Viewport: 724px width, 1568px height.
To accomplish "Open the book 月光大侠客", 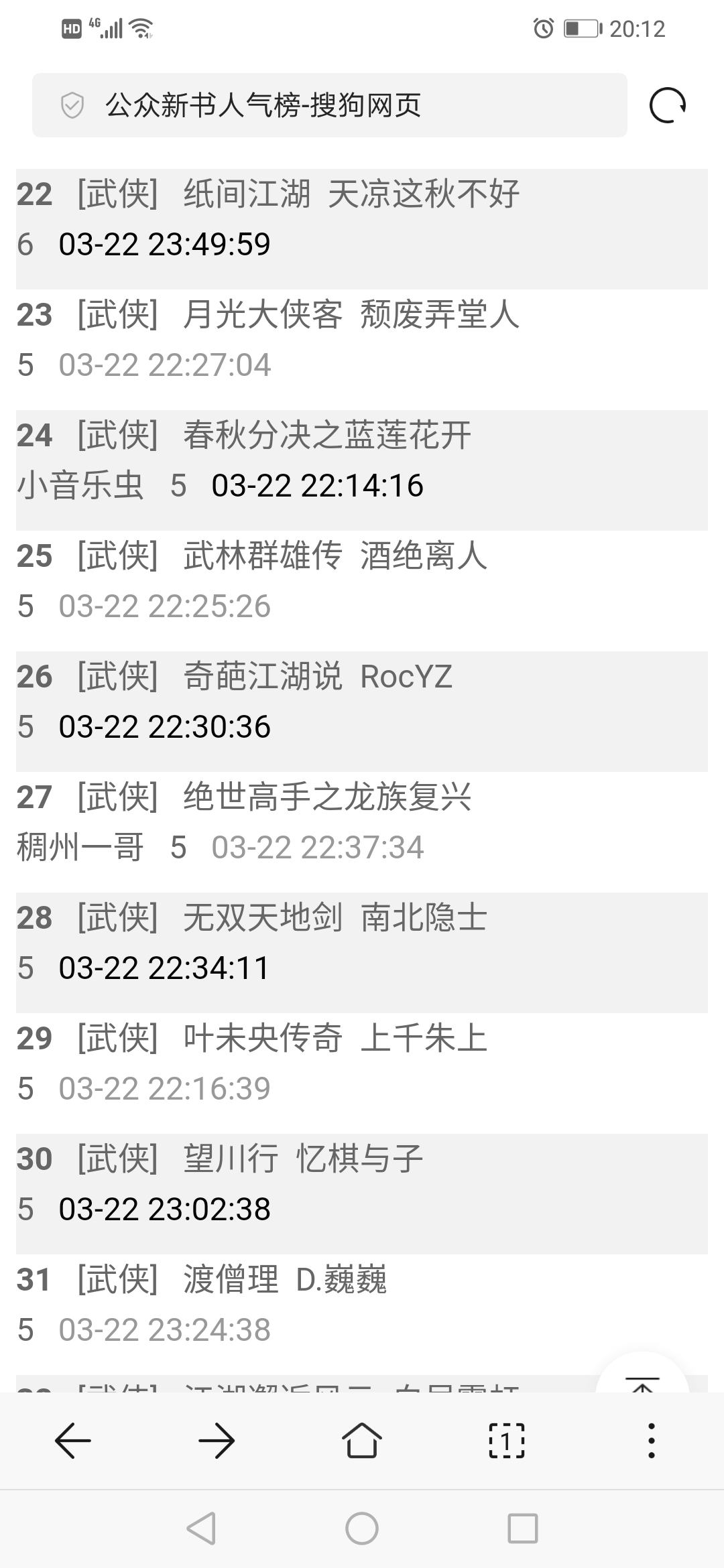I will click(x=263, y=315).
